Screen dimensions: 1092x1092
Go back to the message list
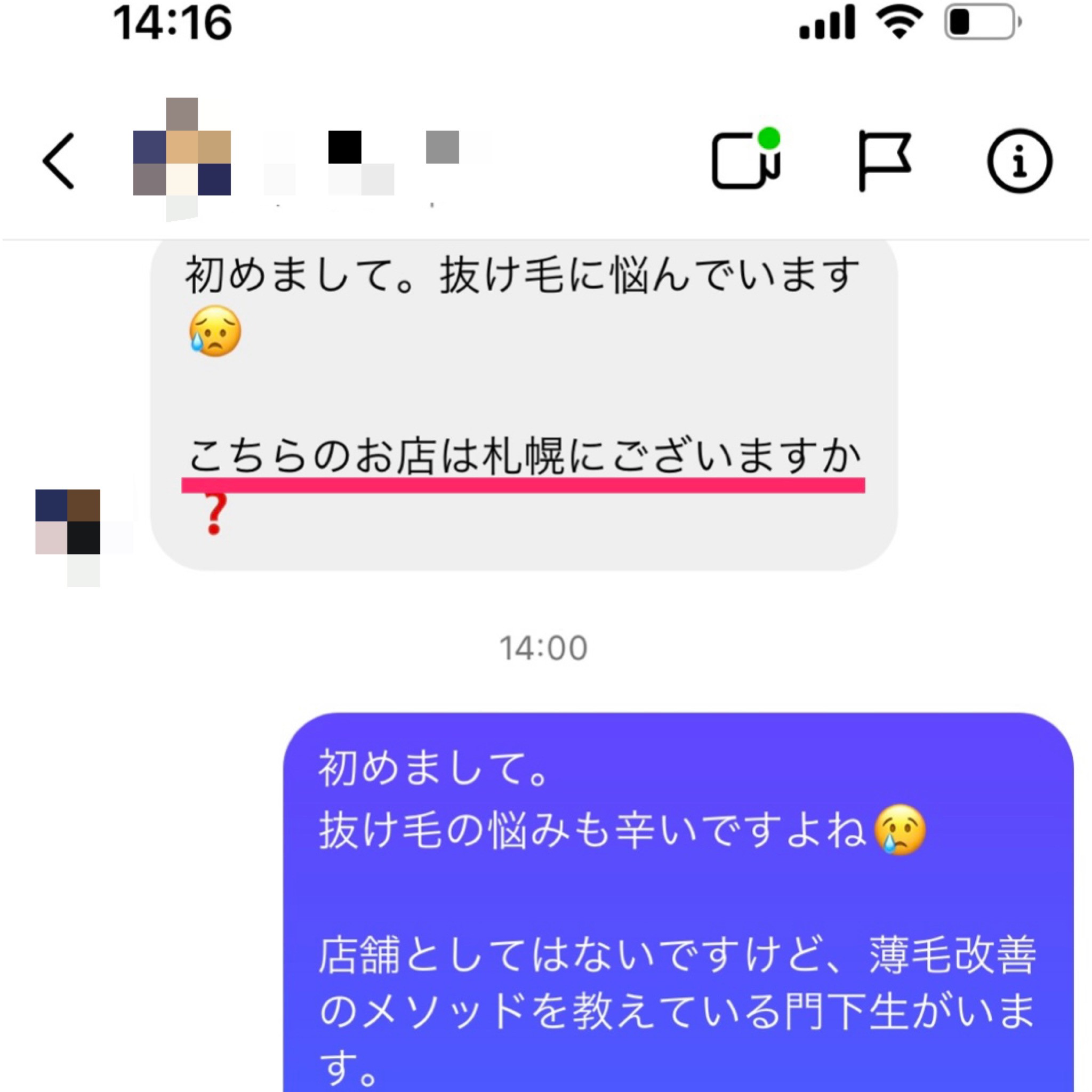point(59,161)
